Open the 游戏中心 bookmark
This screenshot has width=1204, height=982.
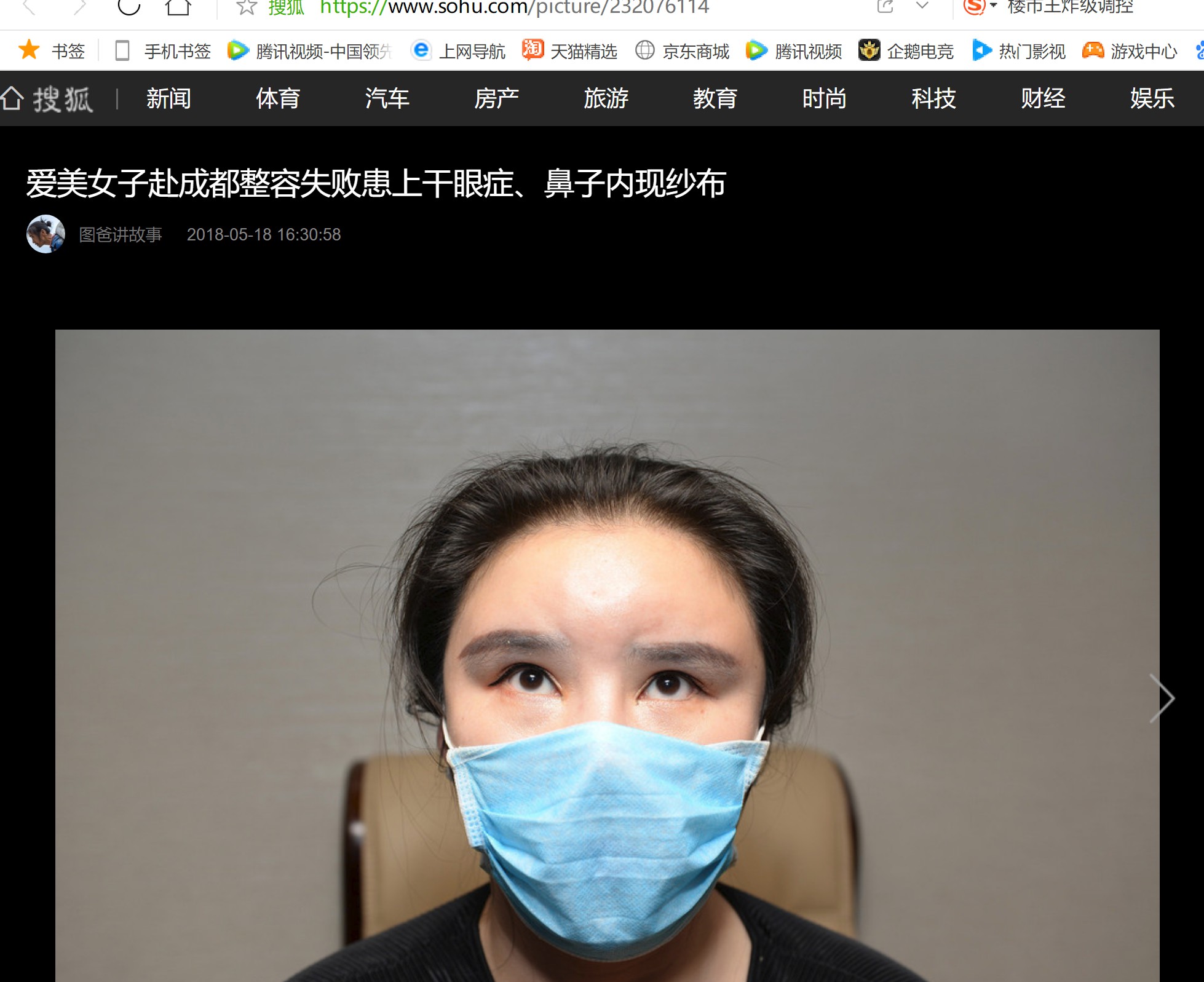(x=1130, y=51)
